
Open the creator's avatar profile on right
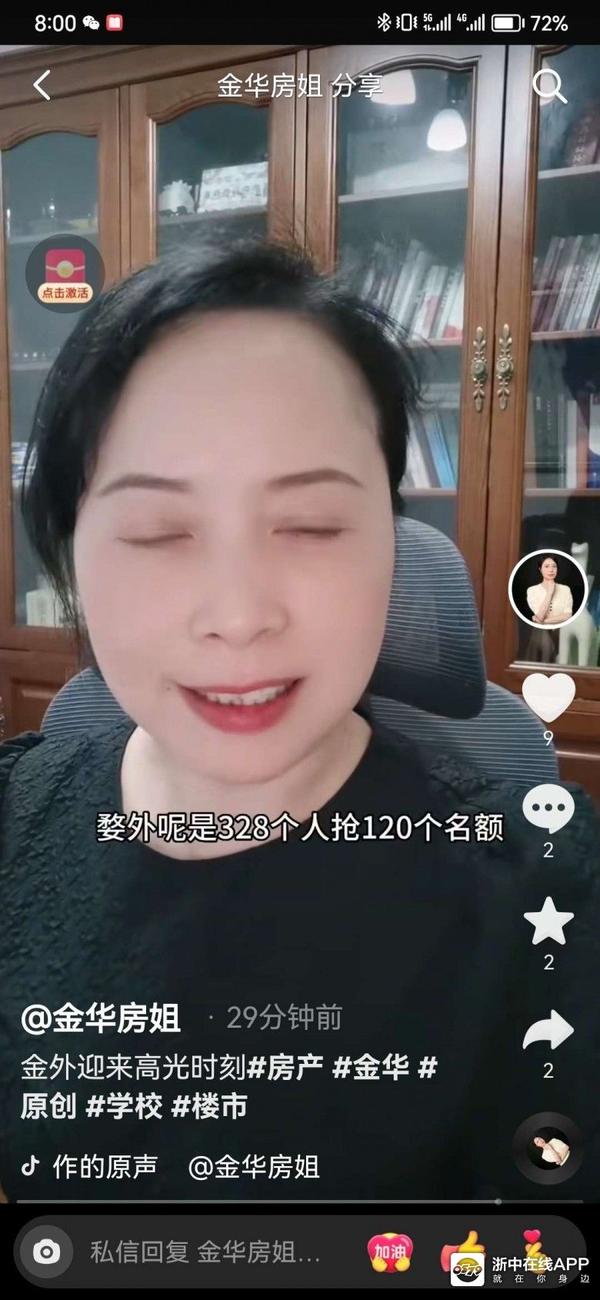point(548,590)
